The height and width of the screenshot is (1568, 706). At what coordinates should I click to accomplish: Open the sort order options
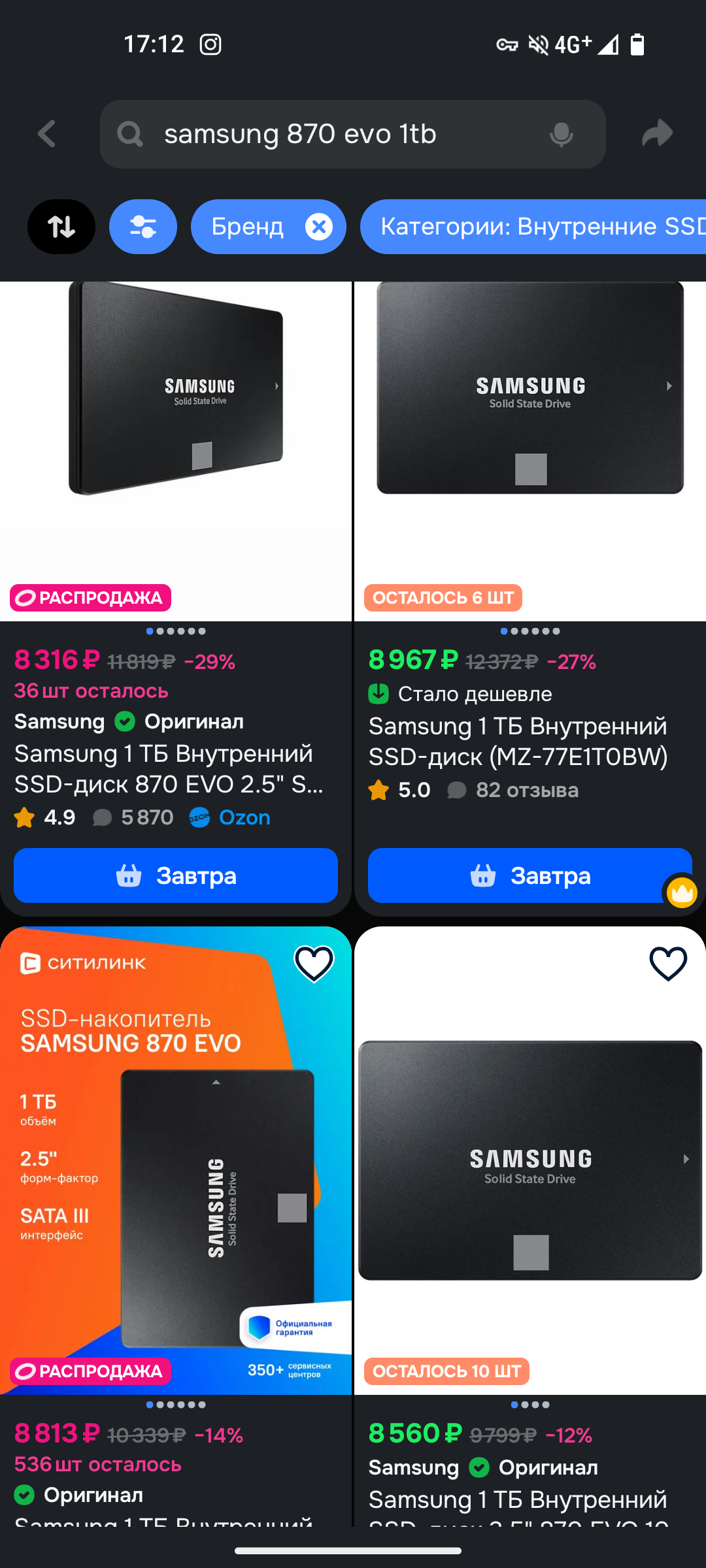[61, 227]
